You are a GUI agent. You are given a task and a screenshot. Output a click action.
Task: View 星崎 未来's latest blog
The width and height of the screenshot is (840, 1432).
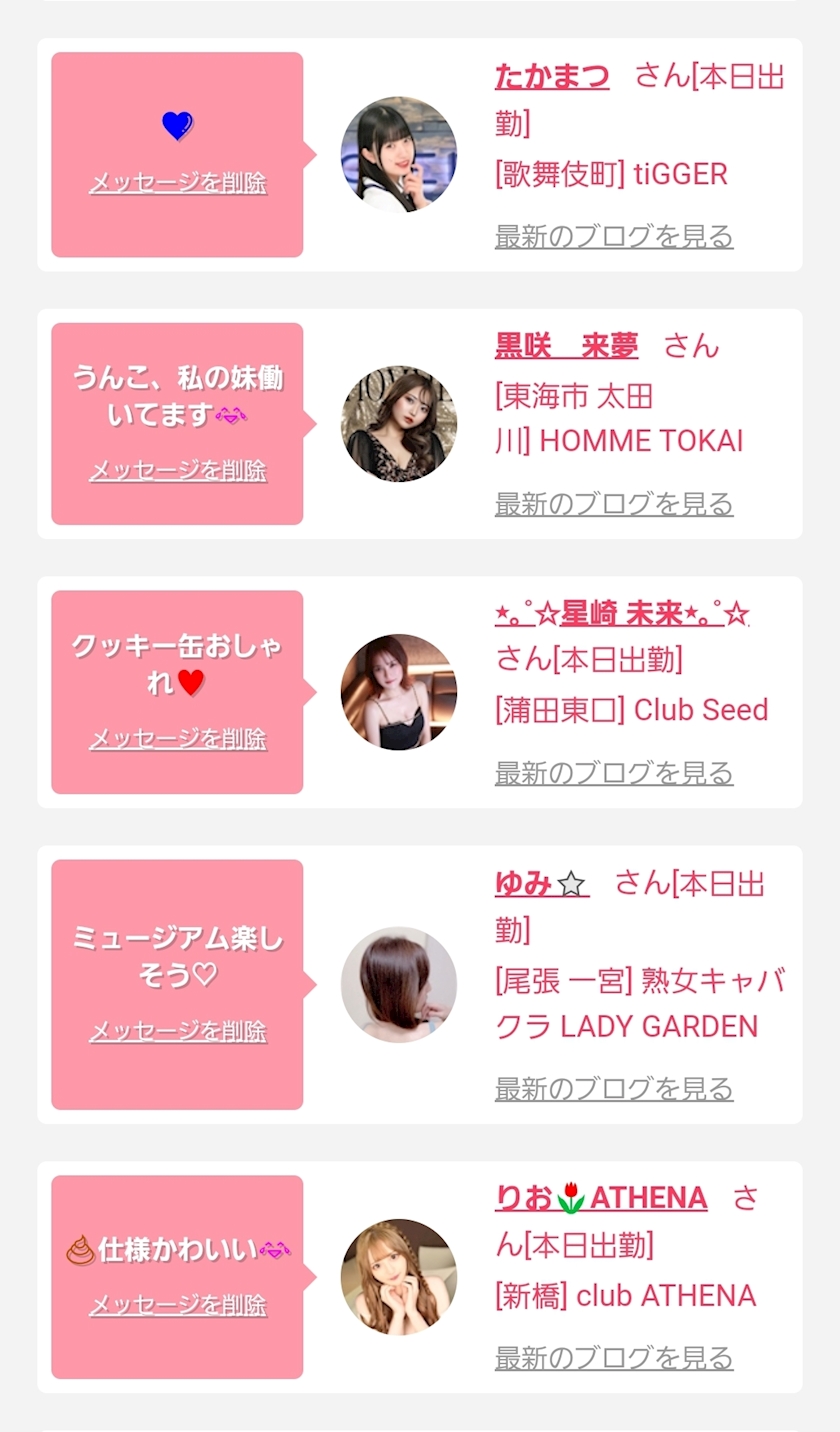(x=614, y=773)
